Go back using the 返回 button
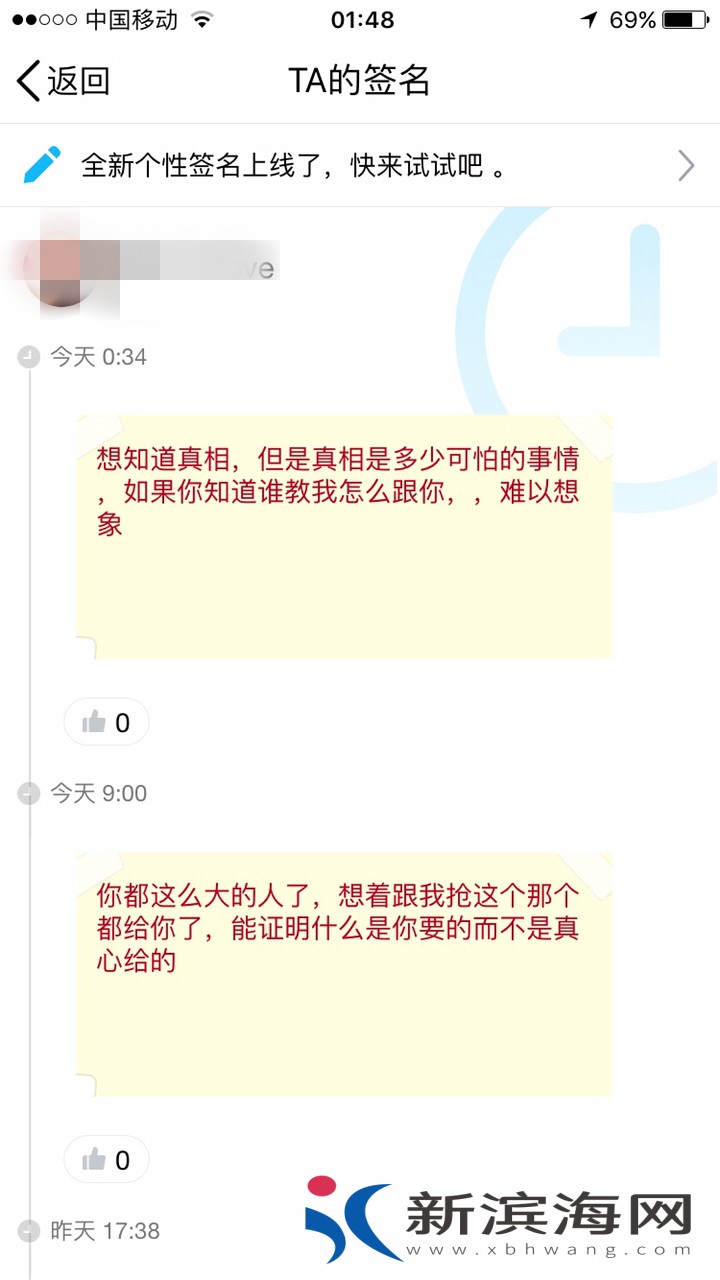This screenshot has width=720, height=1280. coord(62,80)
